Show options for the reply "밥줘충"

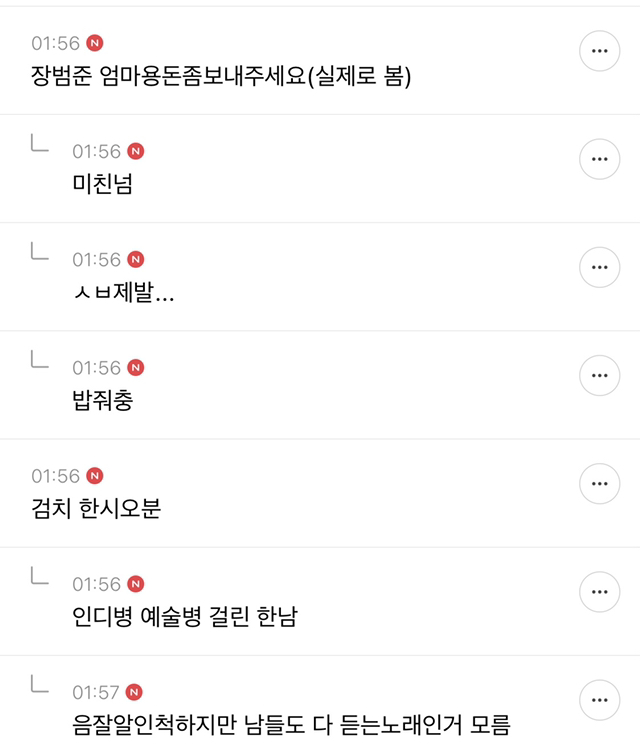[x=600, y=375]
